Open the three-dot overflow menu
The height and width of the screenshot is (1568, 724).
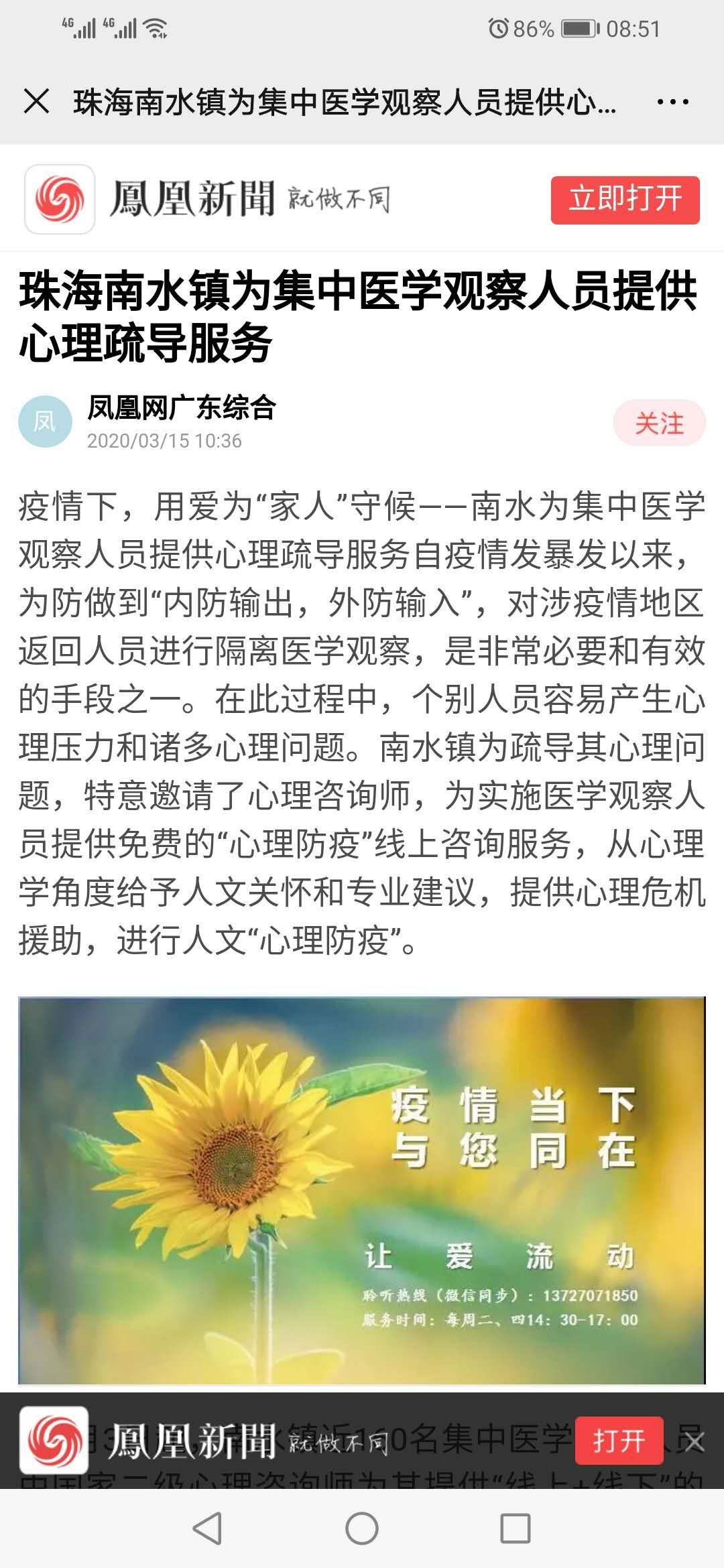672,102
